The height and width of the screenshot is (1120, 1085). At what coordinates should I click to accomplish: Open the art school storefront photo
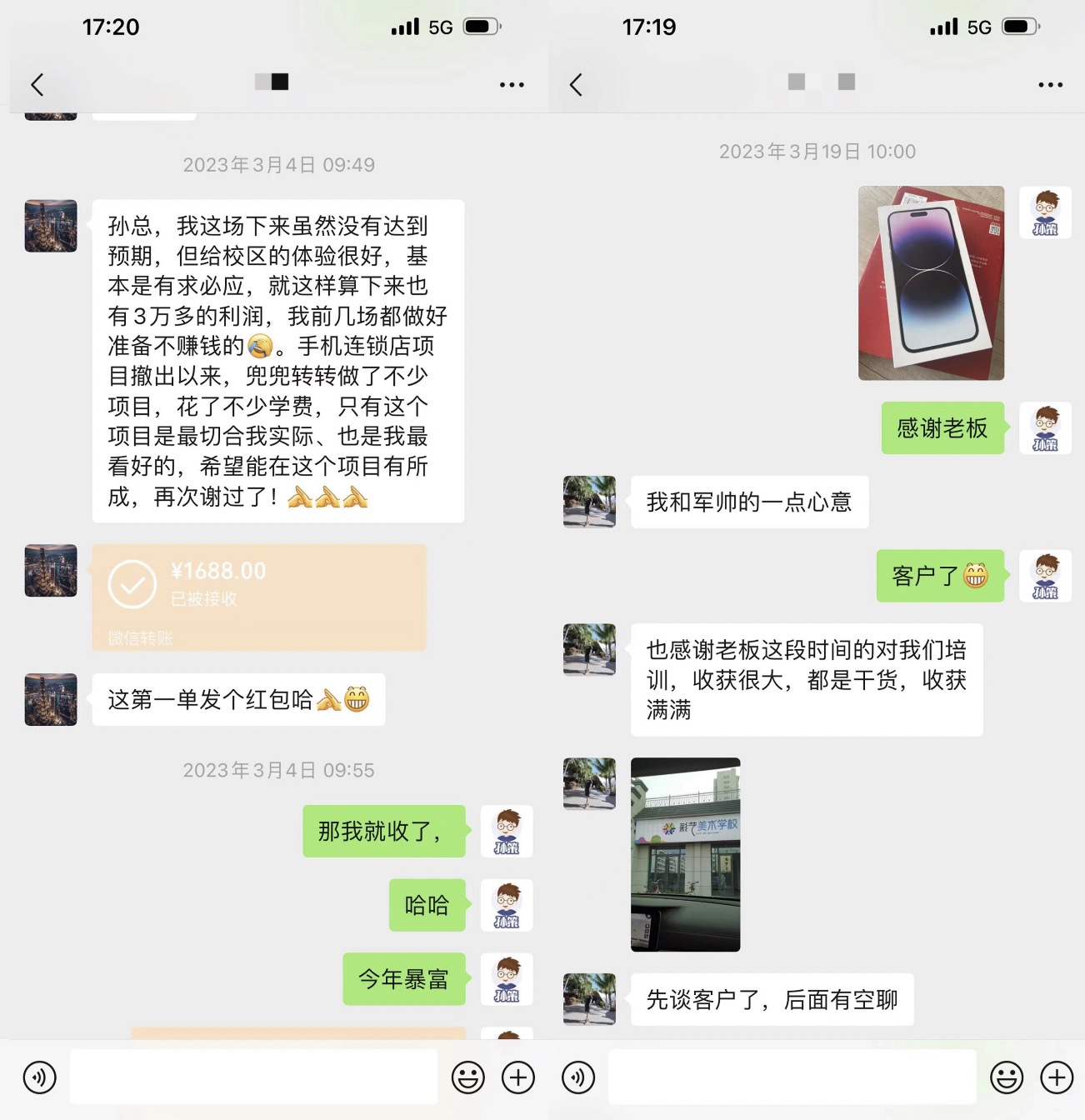685,854
